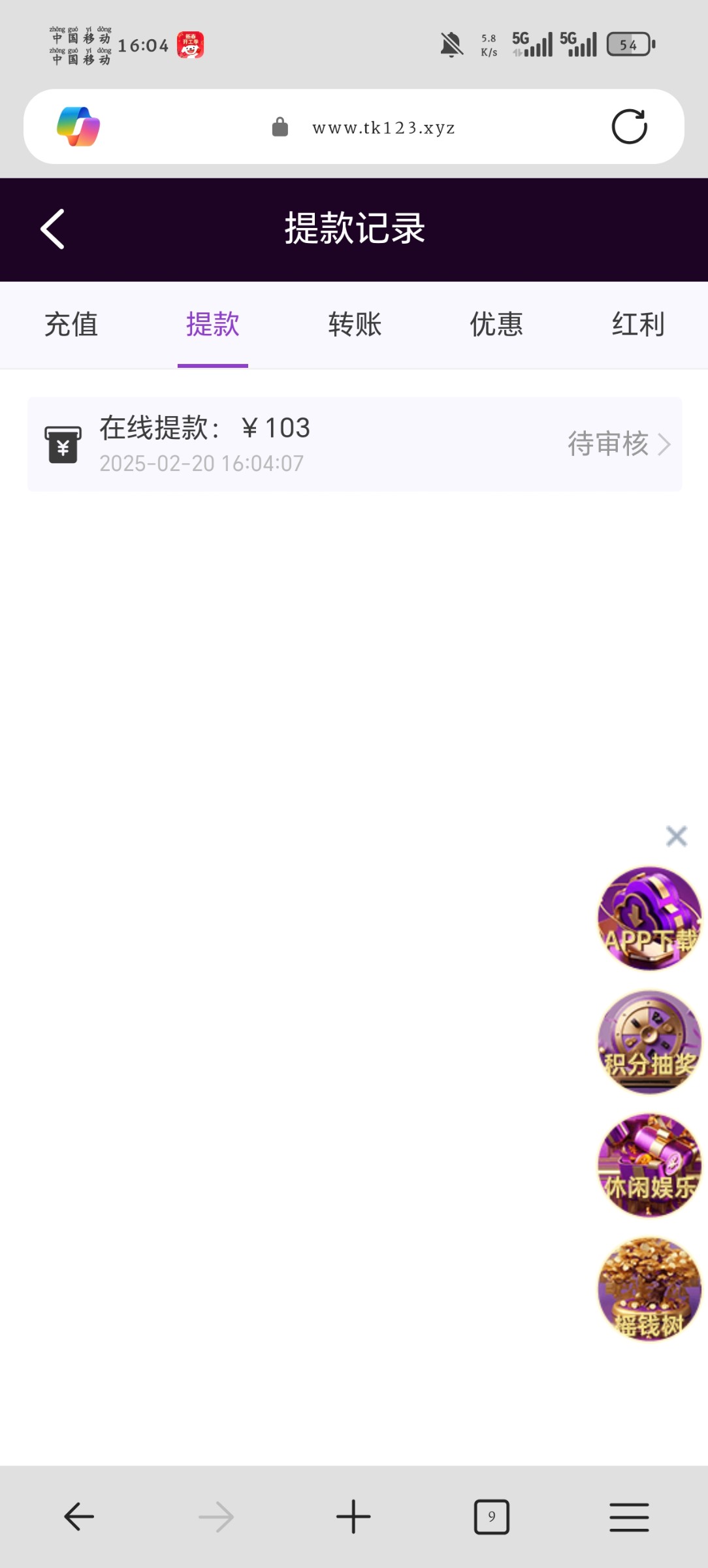Go back in the browser toolbar
This screenshot has height=1568, width=708.
pyautogui.click(x=79, y=1516)
